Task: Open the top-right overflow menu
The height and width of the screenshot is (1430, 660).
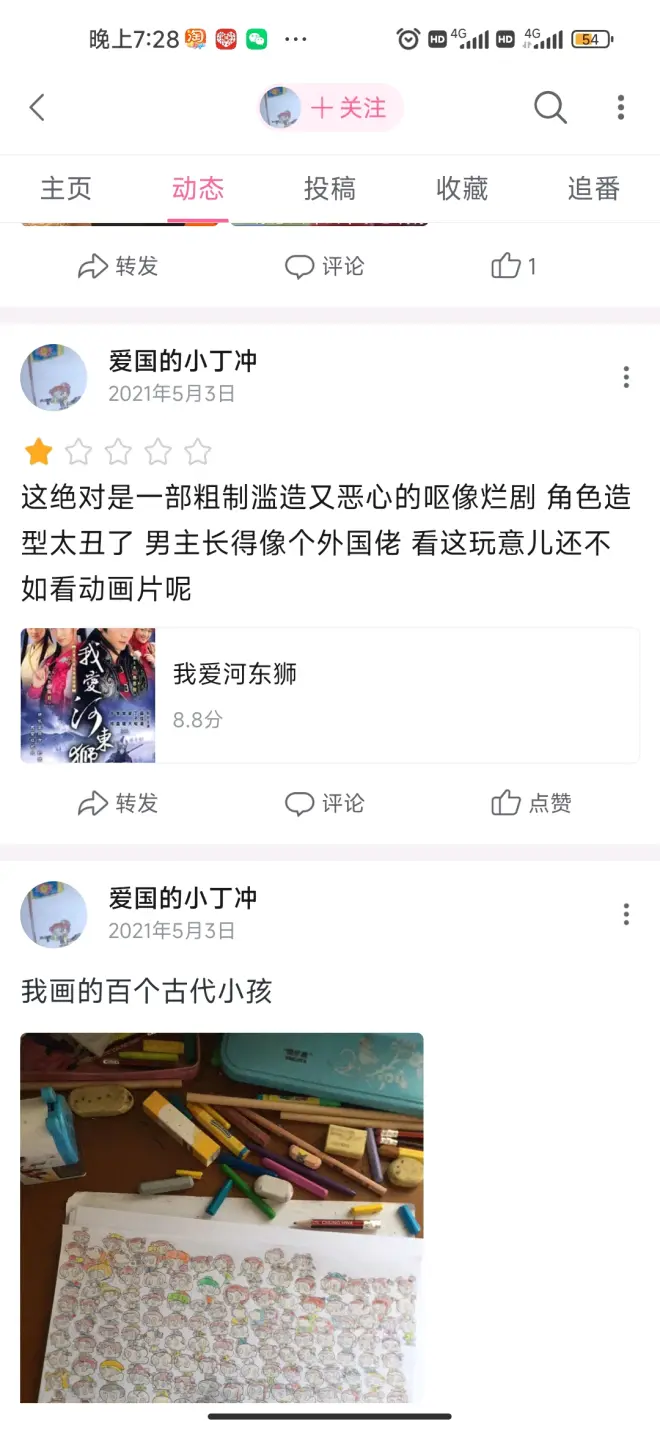Action: (x=621, y=107)
